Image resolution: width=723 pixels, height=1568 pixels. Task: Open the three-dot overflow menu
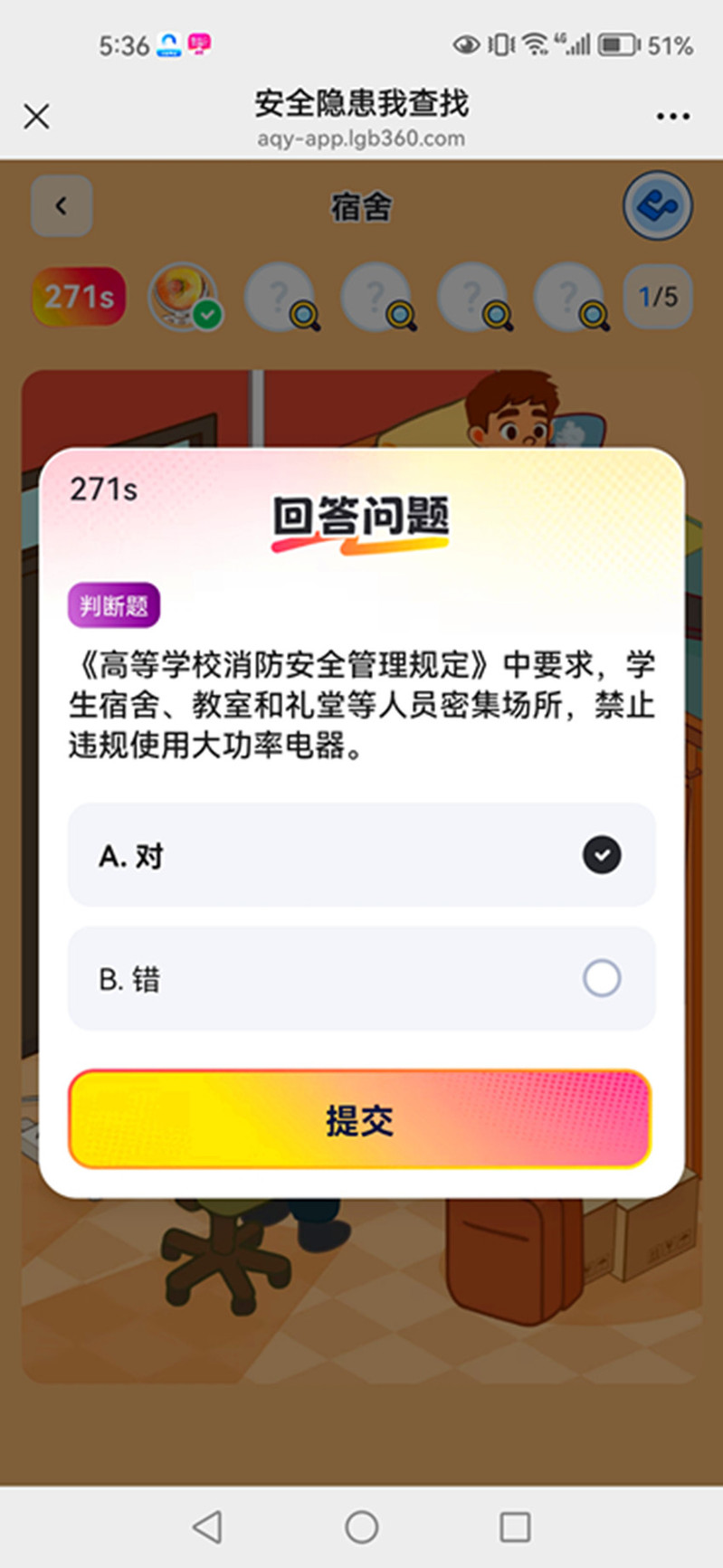(x=672, y=117)
